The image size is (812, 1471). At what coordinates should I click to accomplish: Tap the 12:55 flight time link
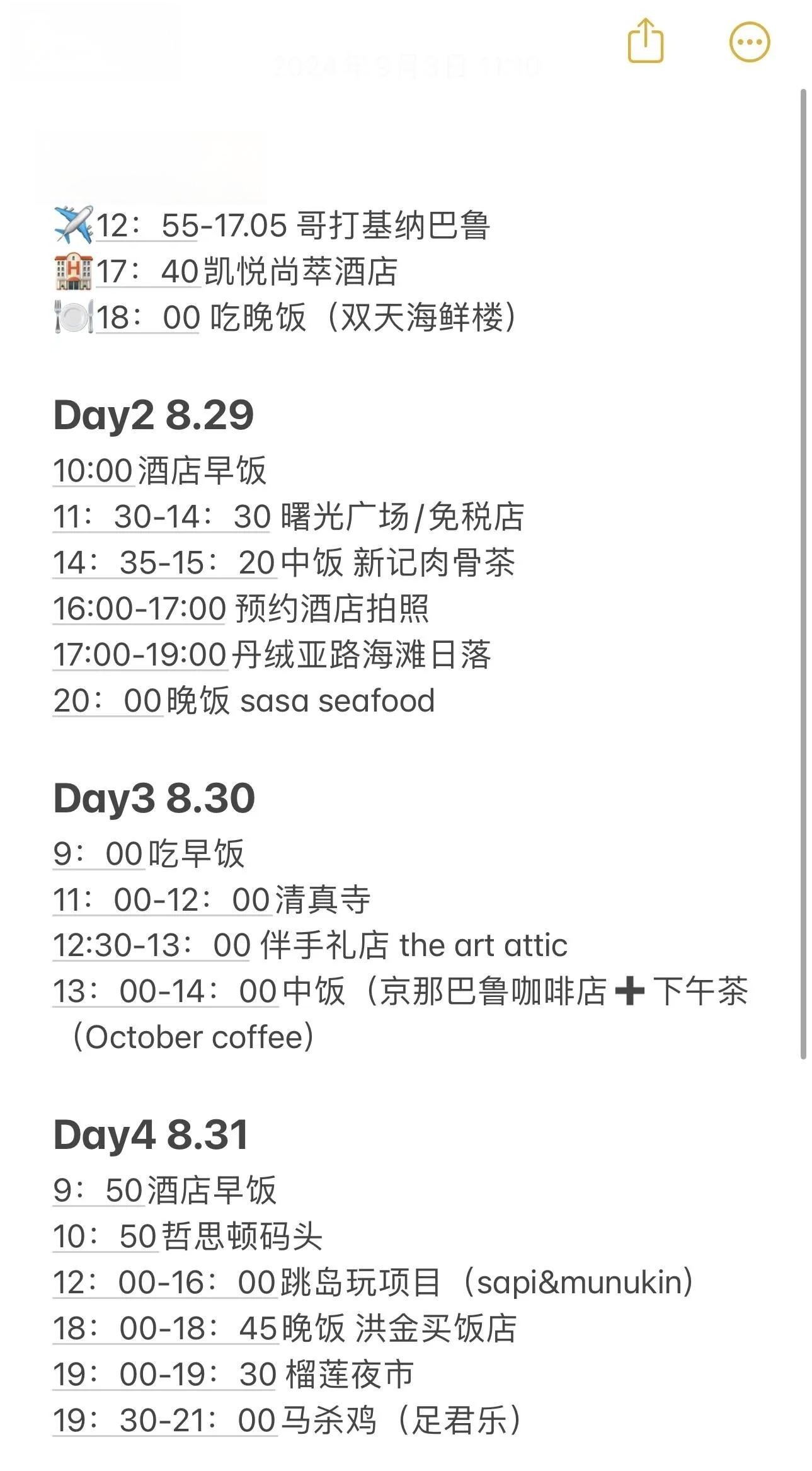tap(146, 226)
